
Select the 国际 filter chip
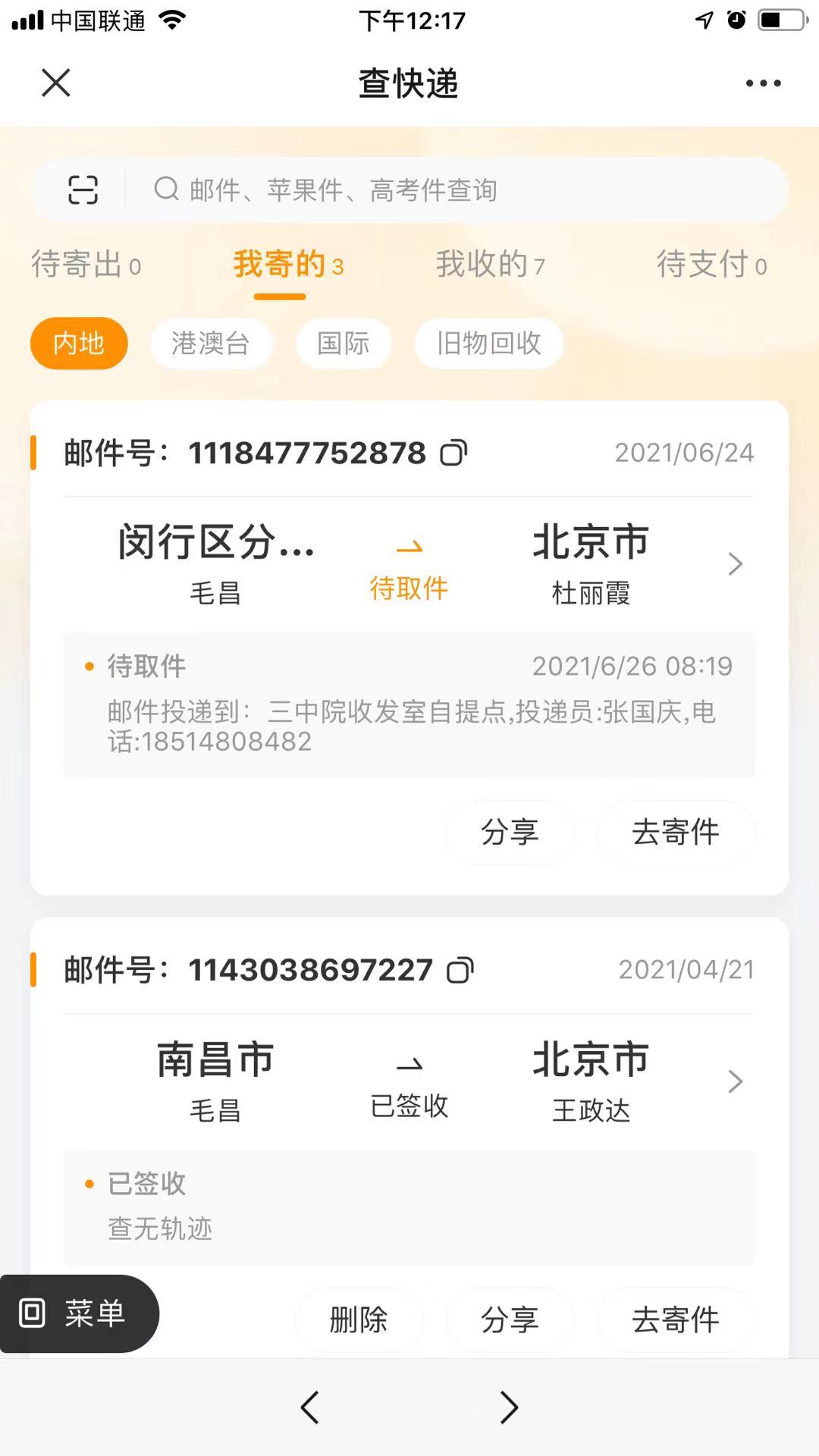[343, 344]
